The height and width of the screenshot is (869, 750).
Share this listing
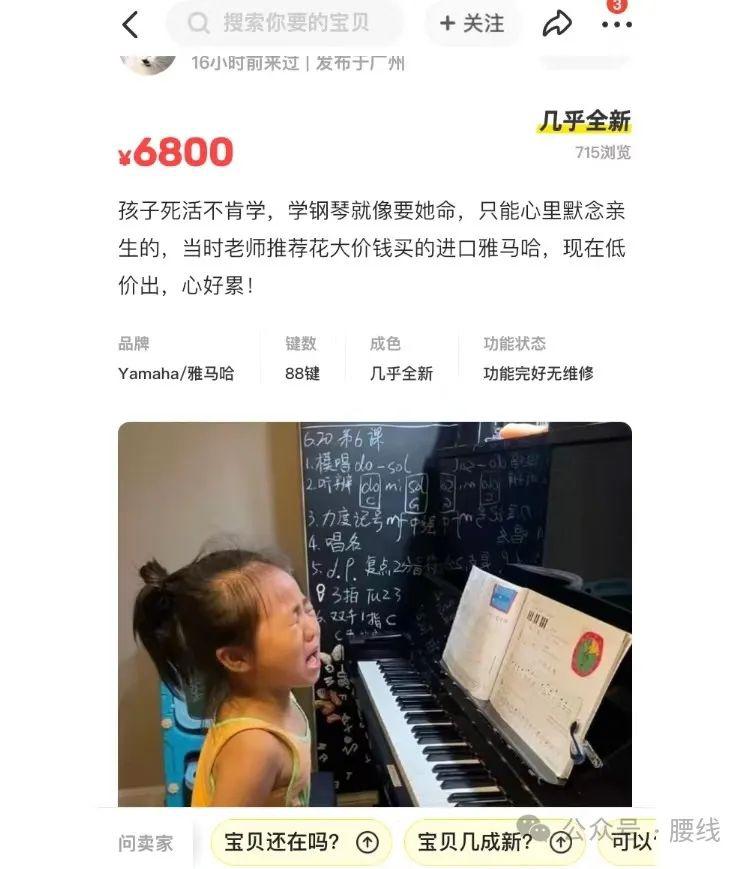click(557, 24)
